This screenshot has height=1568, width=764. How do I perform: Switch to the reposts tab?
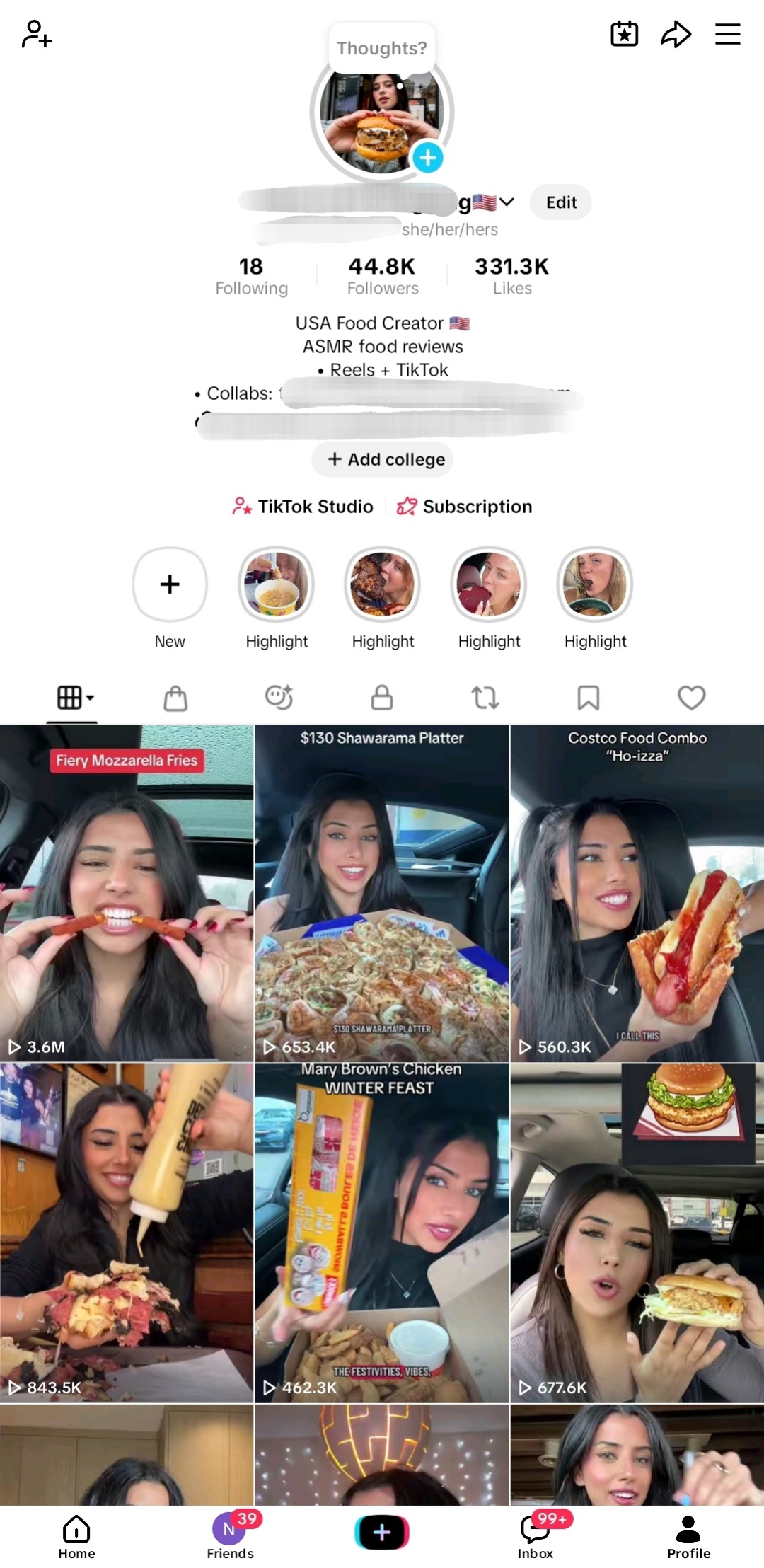pyautogui.click(x=485, y=698)
